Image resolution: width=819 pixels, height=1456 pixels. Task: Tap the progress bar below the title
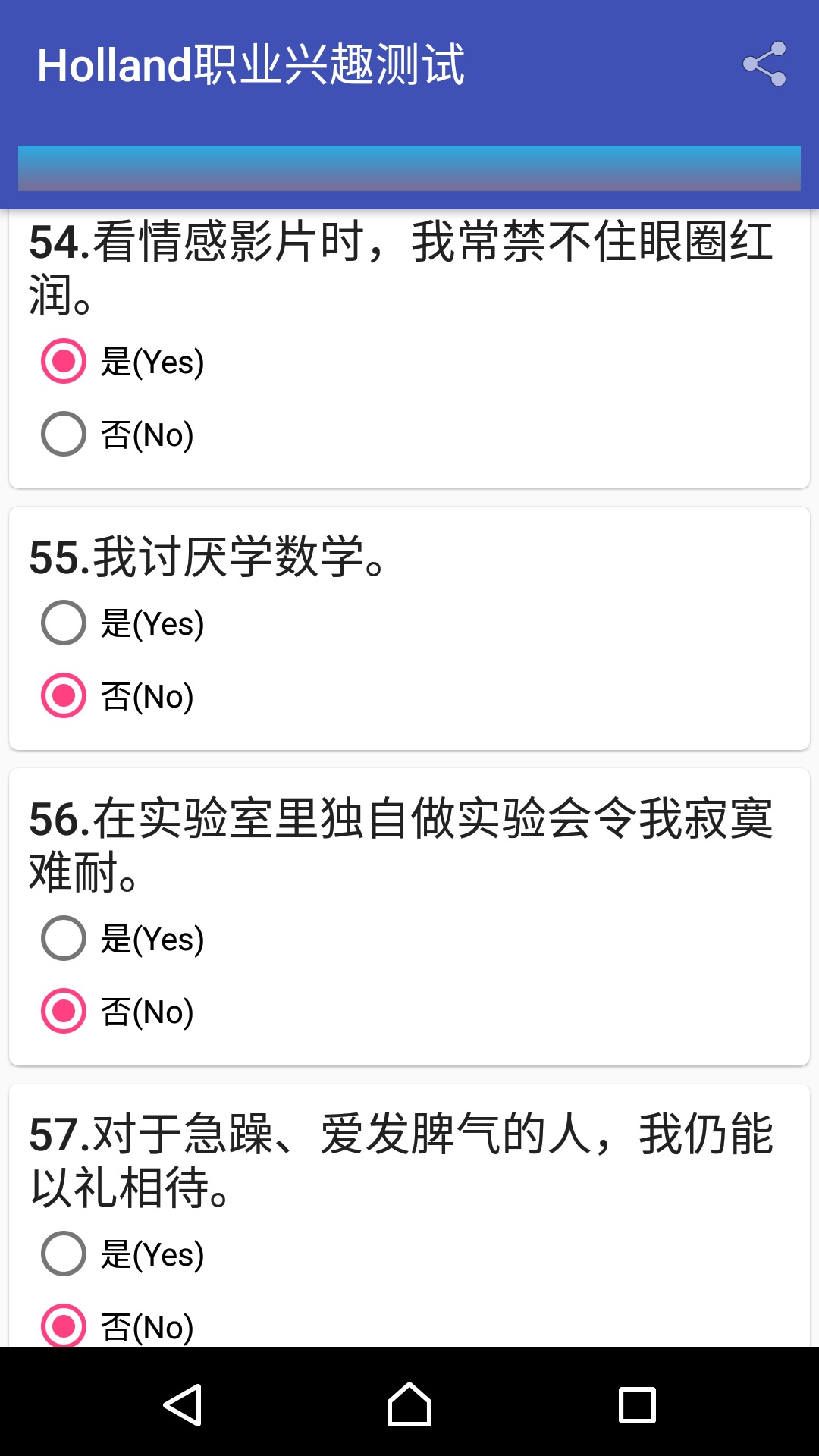[x=409, y=168]
